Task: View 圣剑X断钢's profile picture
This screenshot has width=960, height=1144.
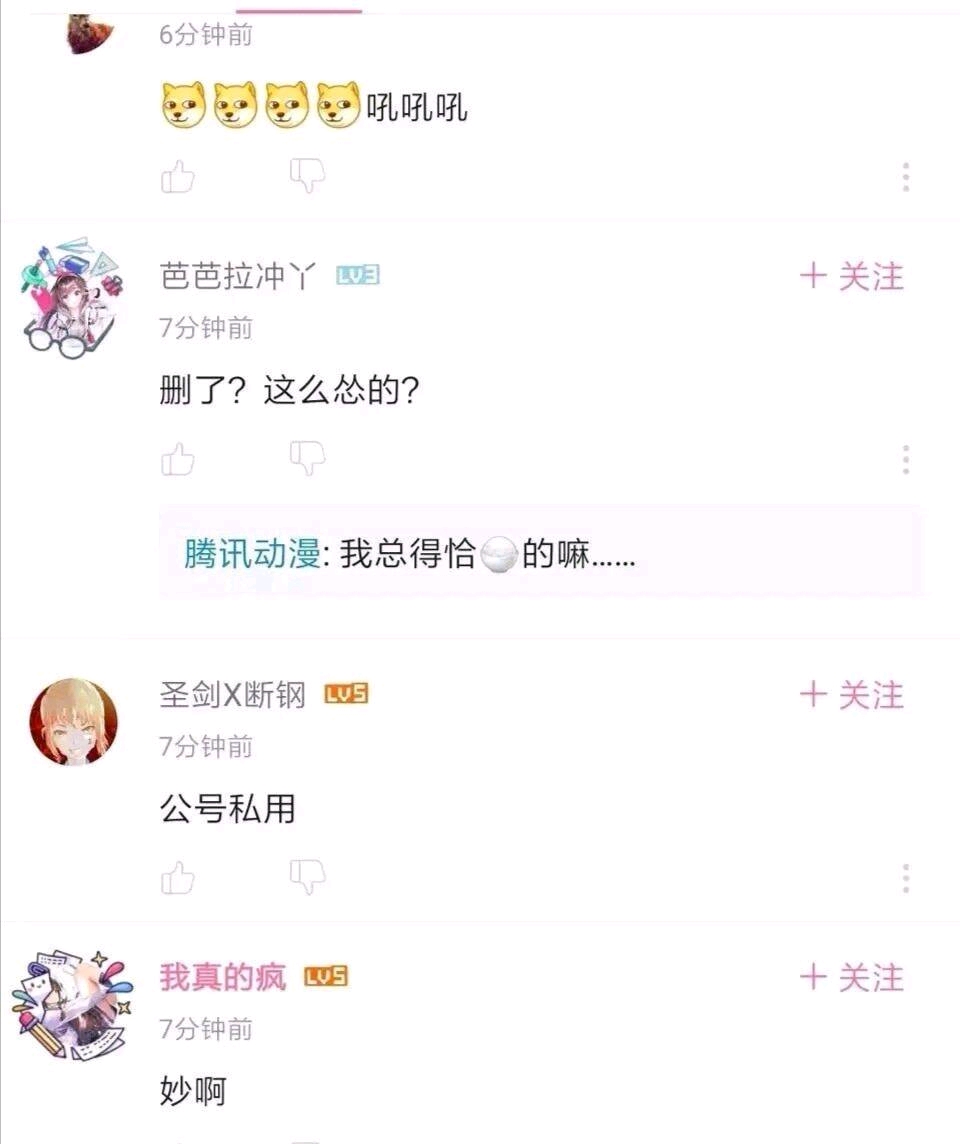Action: tap(73, 722)
